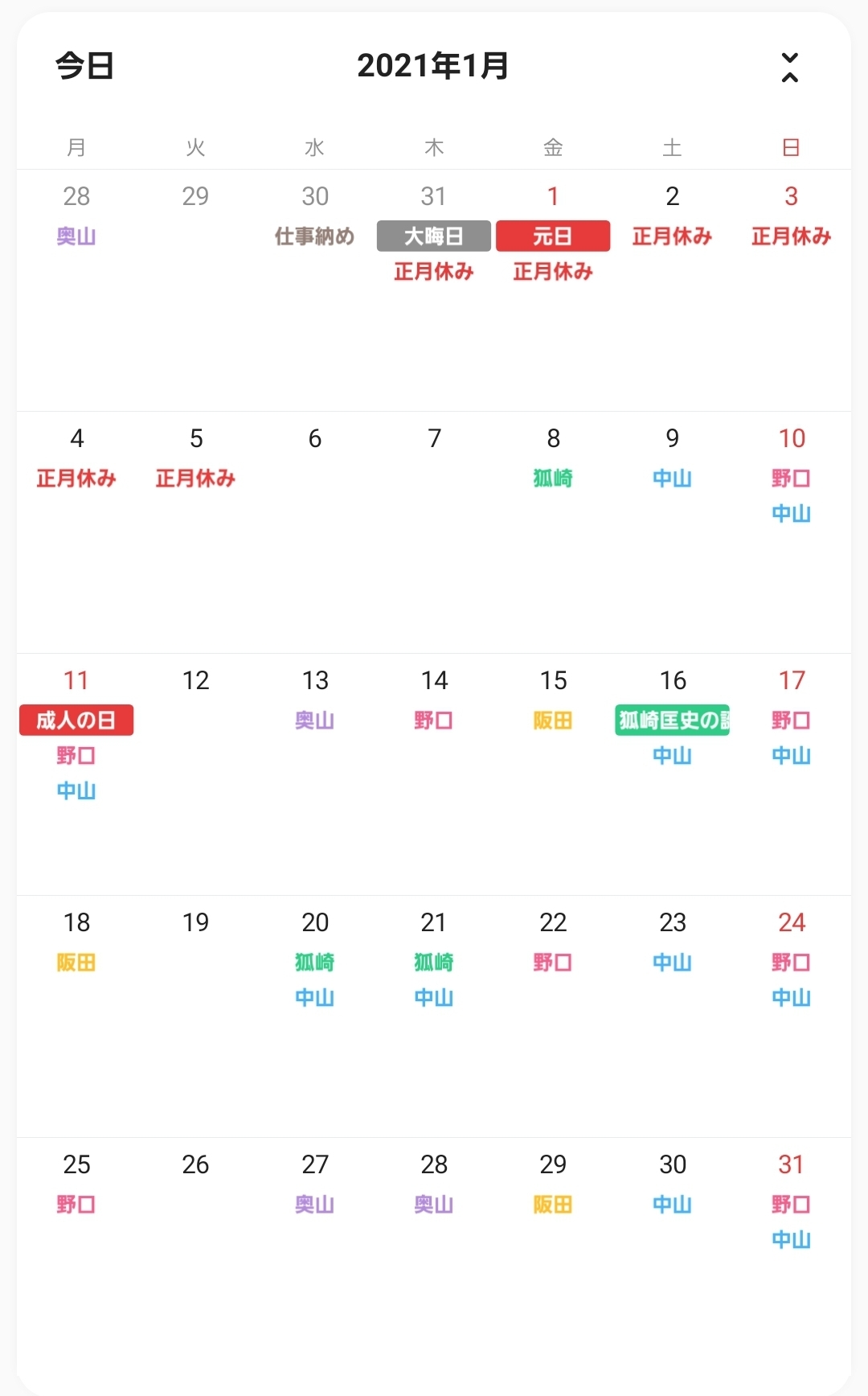Image resolution: width=868 pixels, height=1396 pixels.
Task: Tap the 今日 button to jump to today
Action: click(84, 66)
